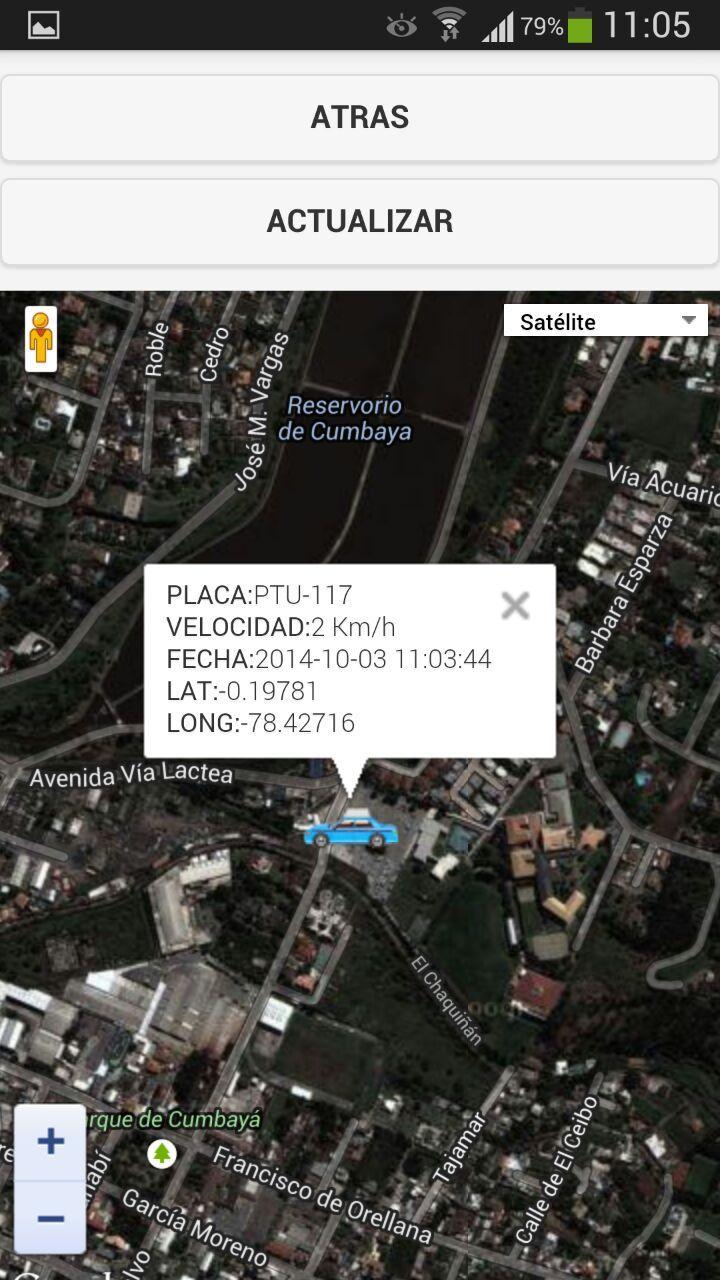Screen dimensions: 720x1280
Task: Select the Reservorio de Cumbaya label
Action: click(x=345, y=417)
